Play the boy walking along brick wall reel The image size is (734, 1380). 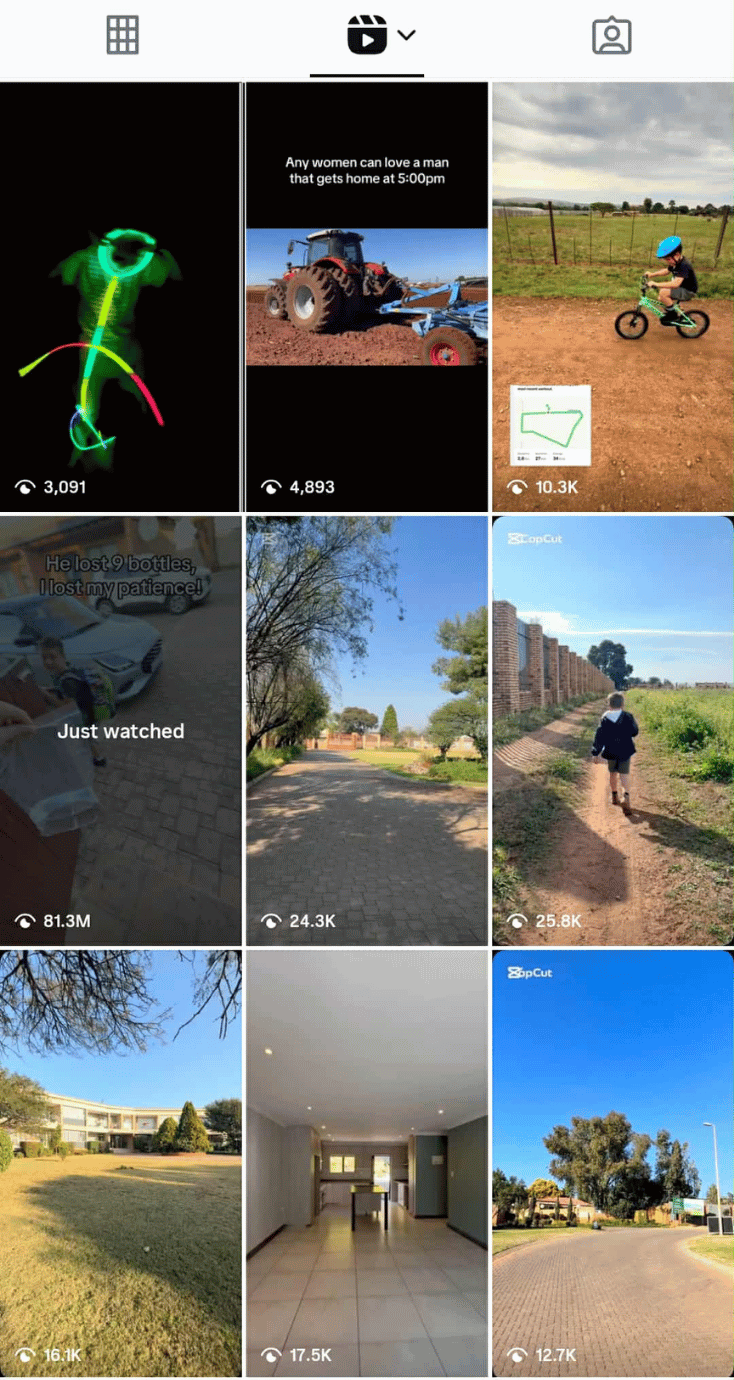coord(613,731)
